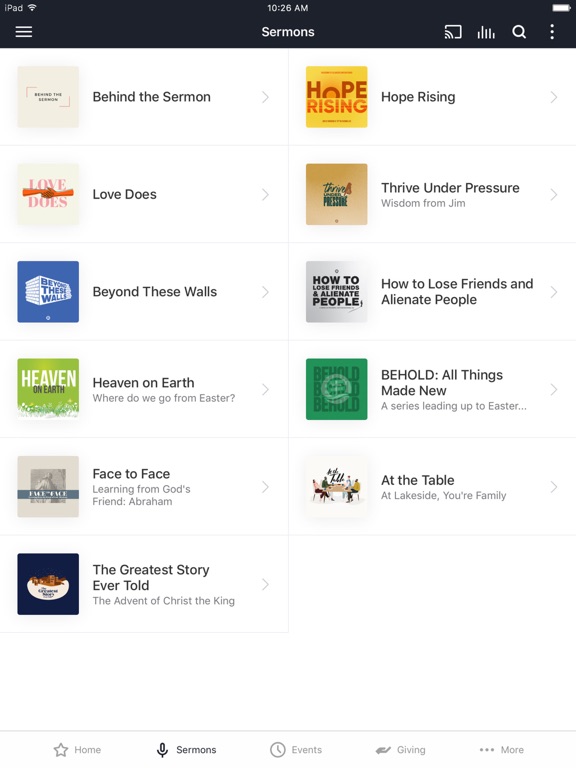Open the Heaven on Earth series

144,389
